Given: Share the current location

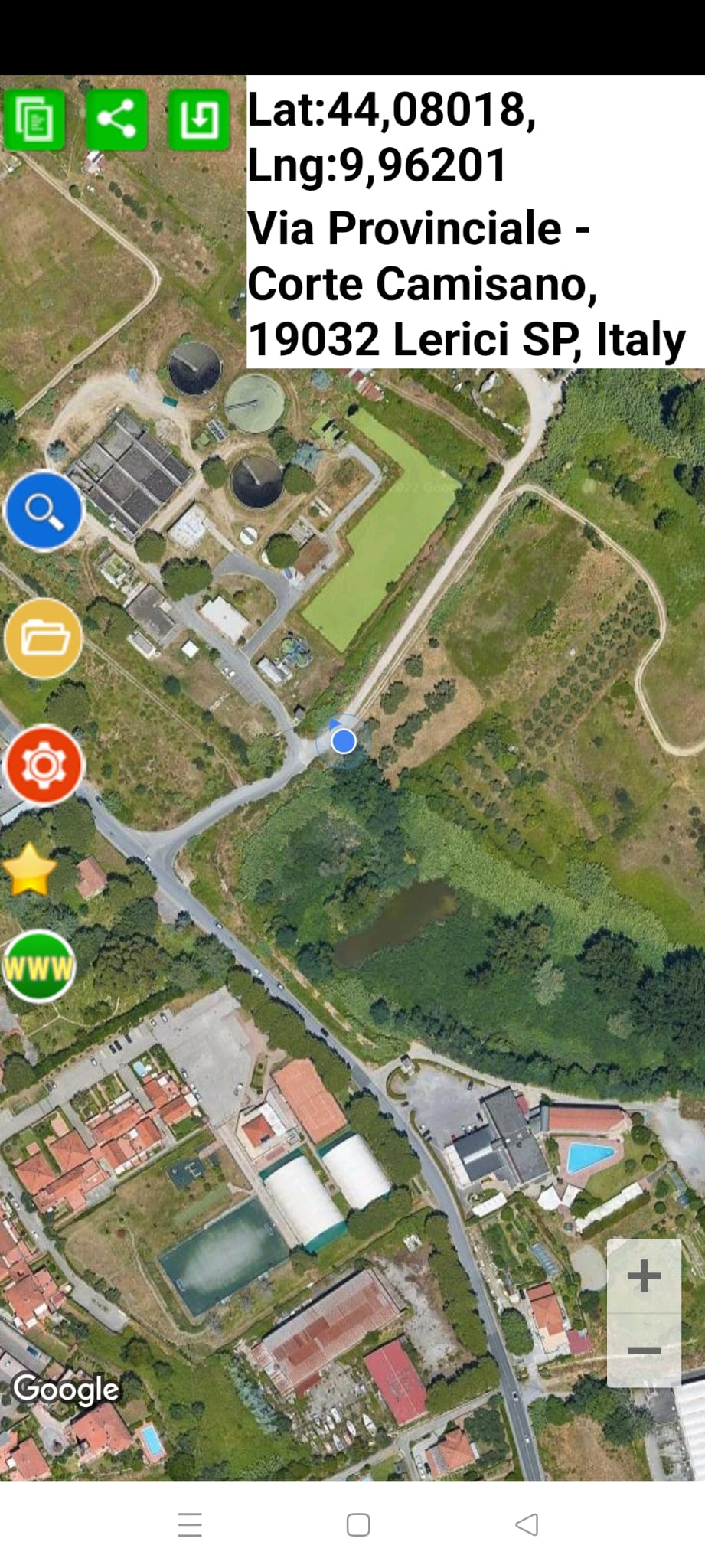Looking at the screenshot, I should point(116,119).
